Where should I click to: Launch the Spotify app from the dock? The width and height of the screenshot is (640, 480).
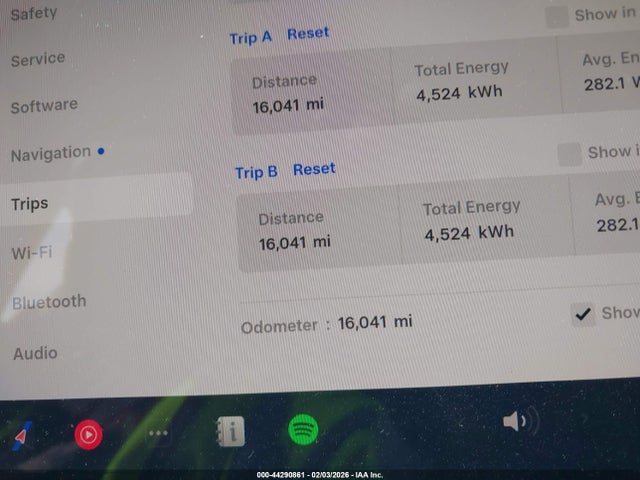pyautogui.click(x=303, y=430)
